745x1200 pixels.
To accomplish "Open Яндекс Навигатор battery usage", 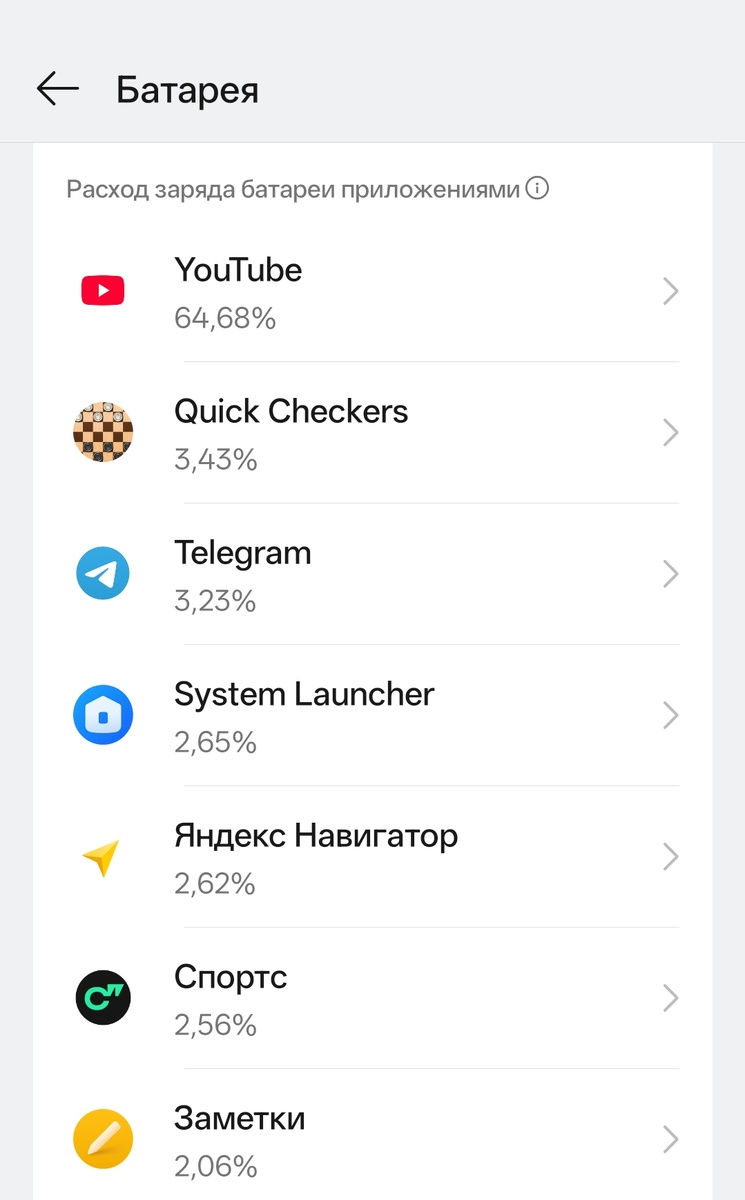I will (372, 857).
